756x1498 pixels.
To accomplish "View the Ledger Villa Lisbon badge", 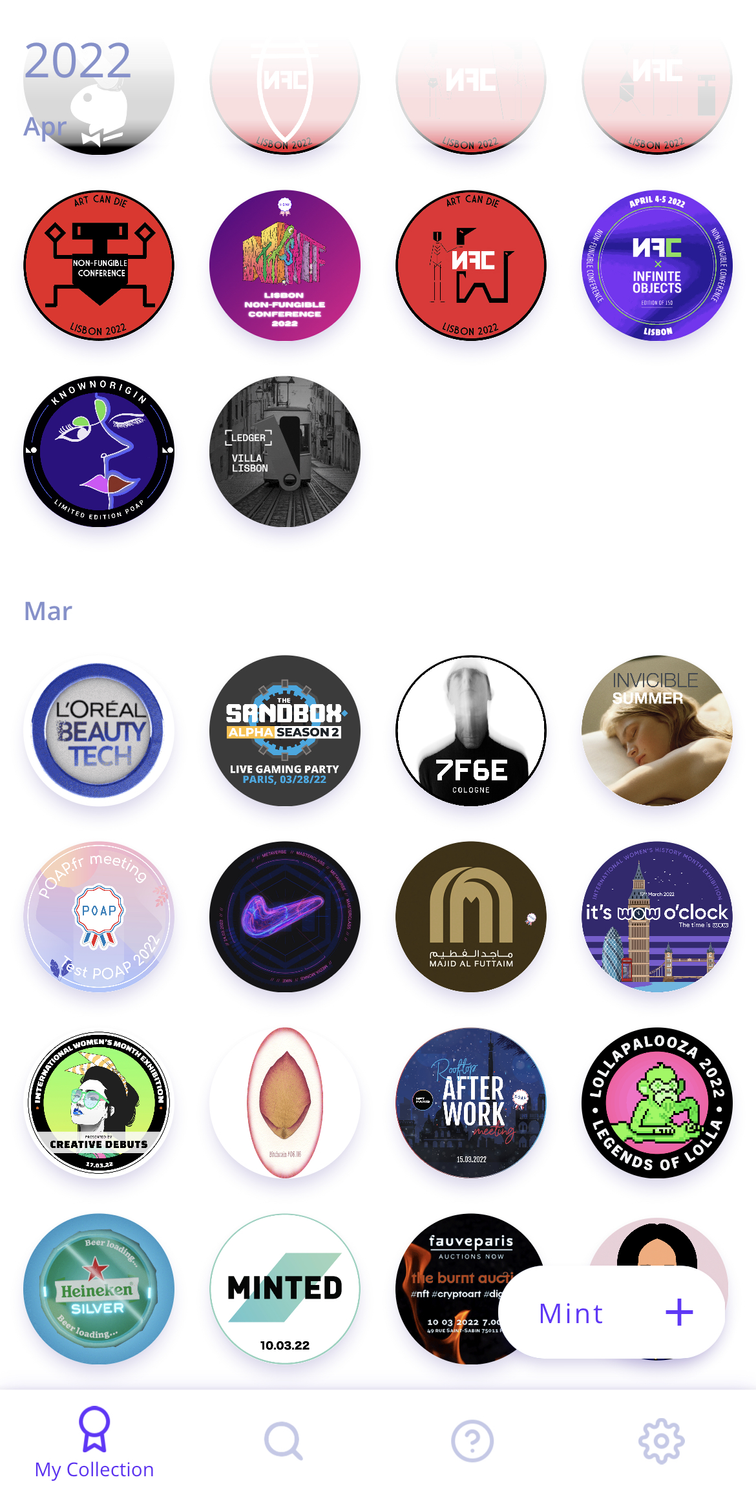I will point(285,452).
